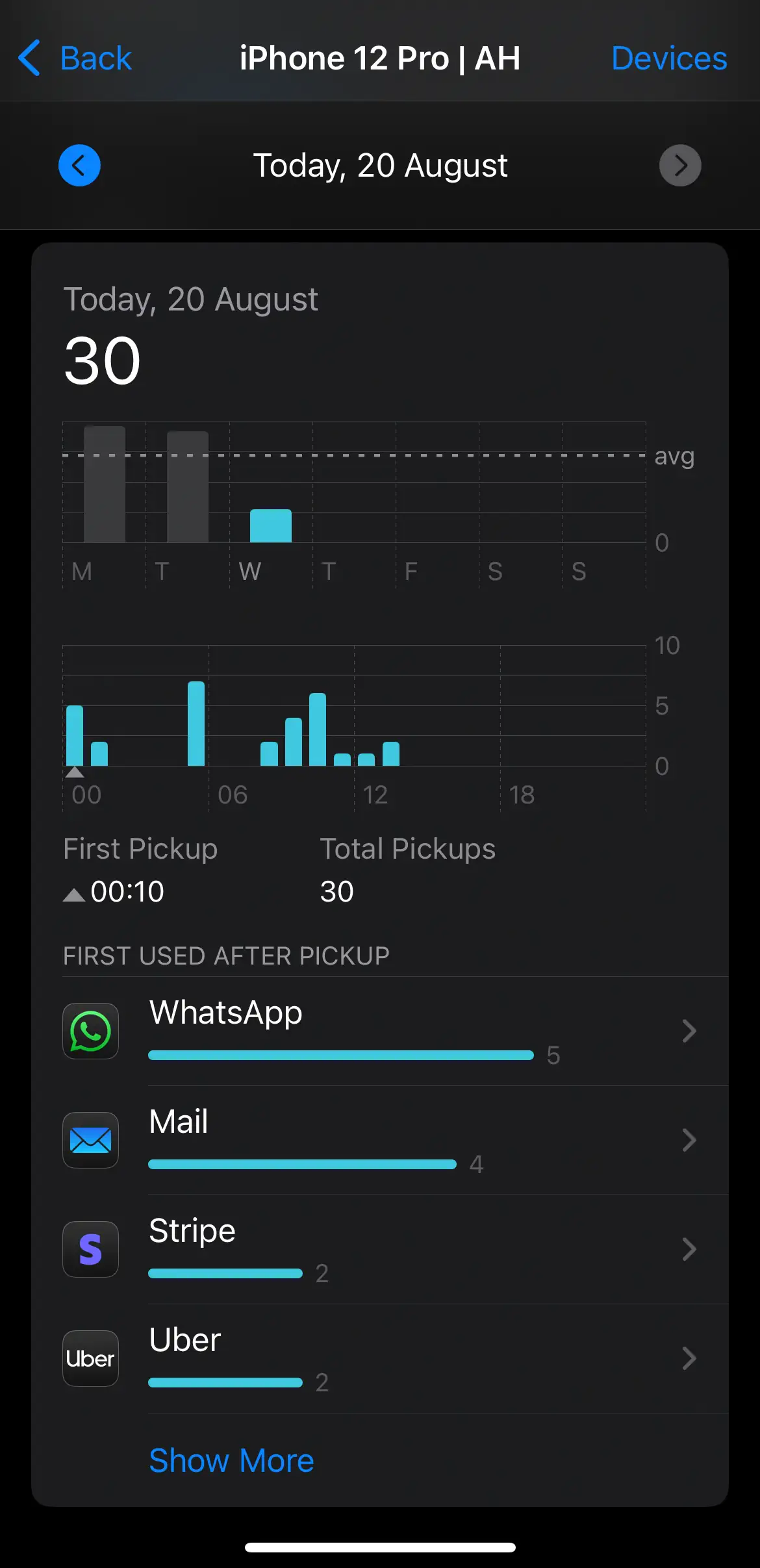Tap the next day arrow
Viewport: 760px width, 1568px height.
point(679,166)
